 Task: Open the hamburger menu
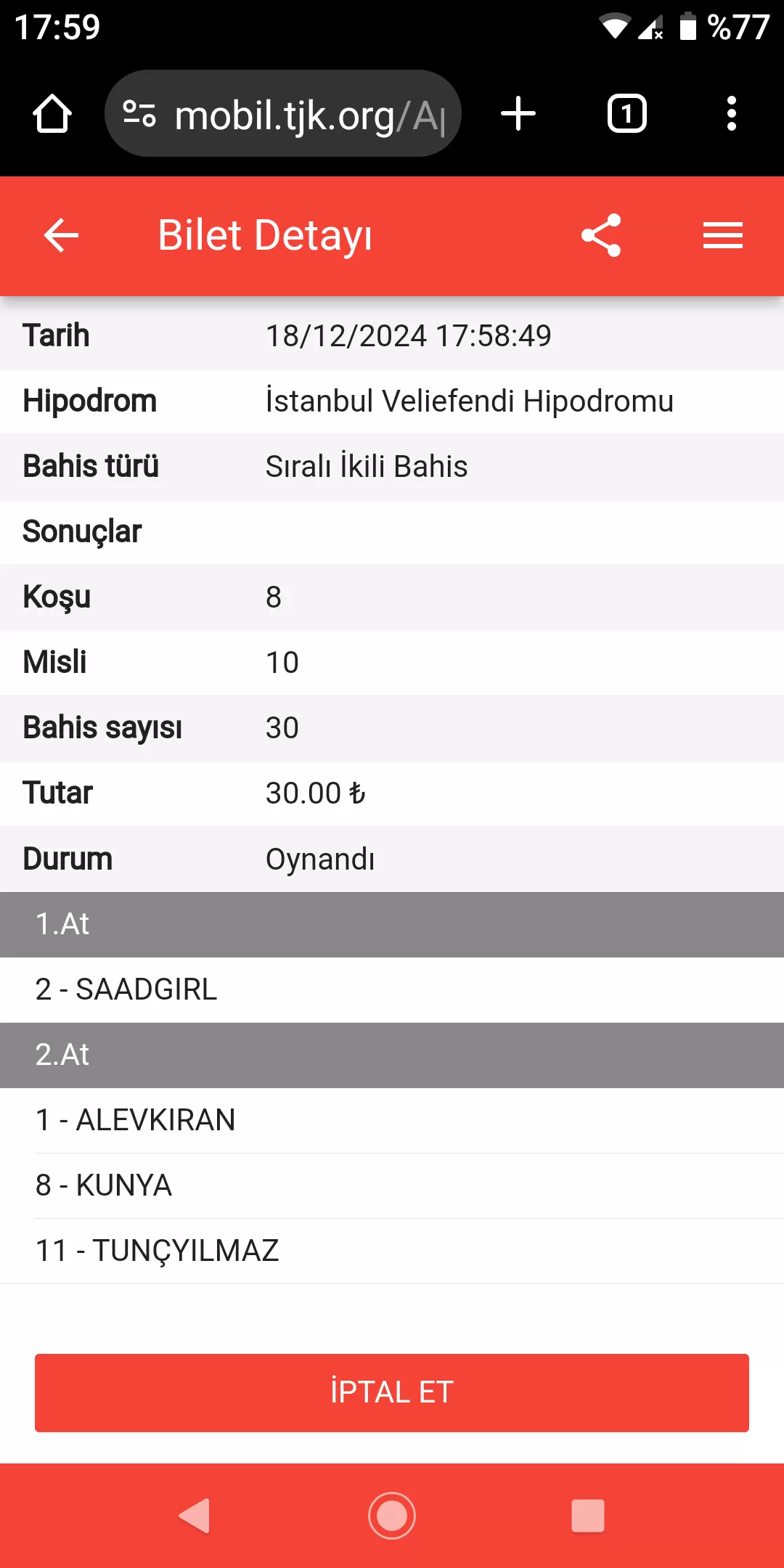(x=722, y=235)
